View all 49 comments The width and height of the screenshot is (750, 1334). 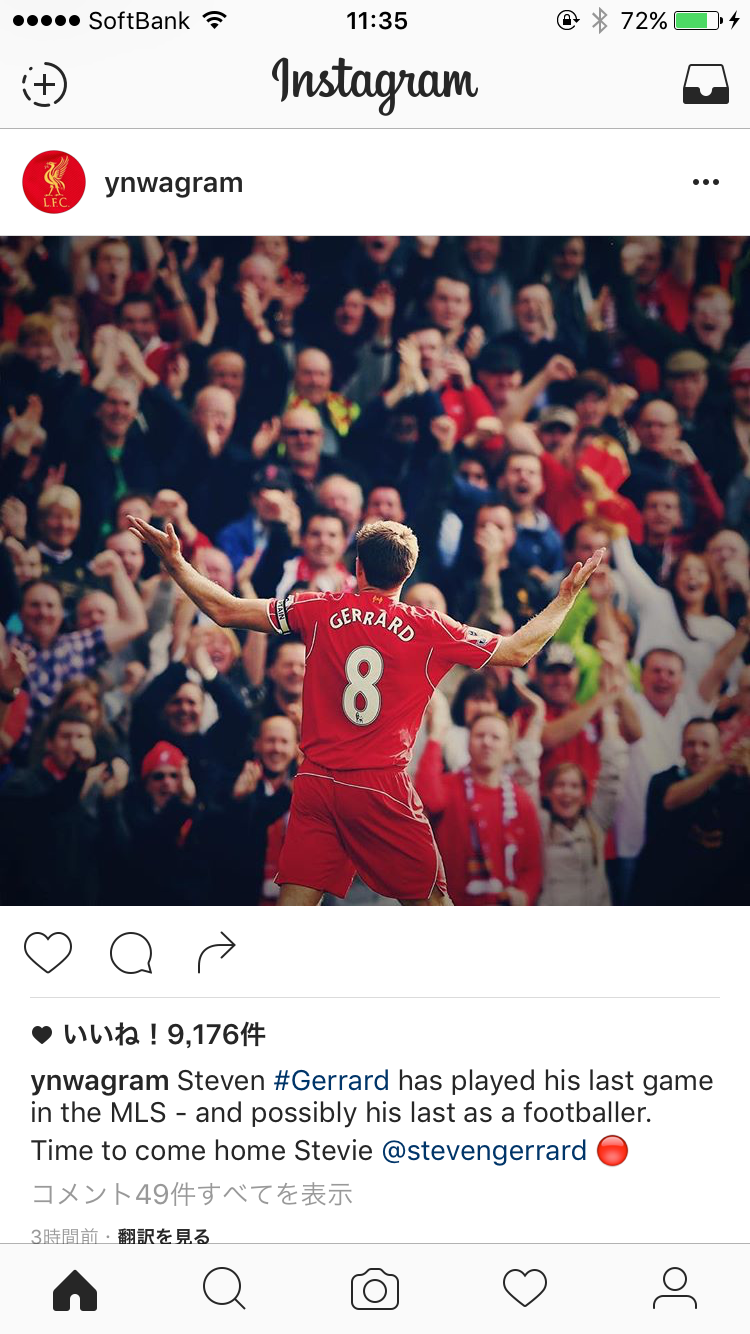(191, 1194)
